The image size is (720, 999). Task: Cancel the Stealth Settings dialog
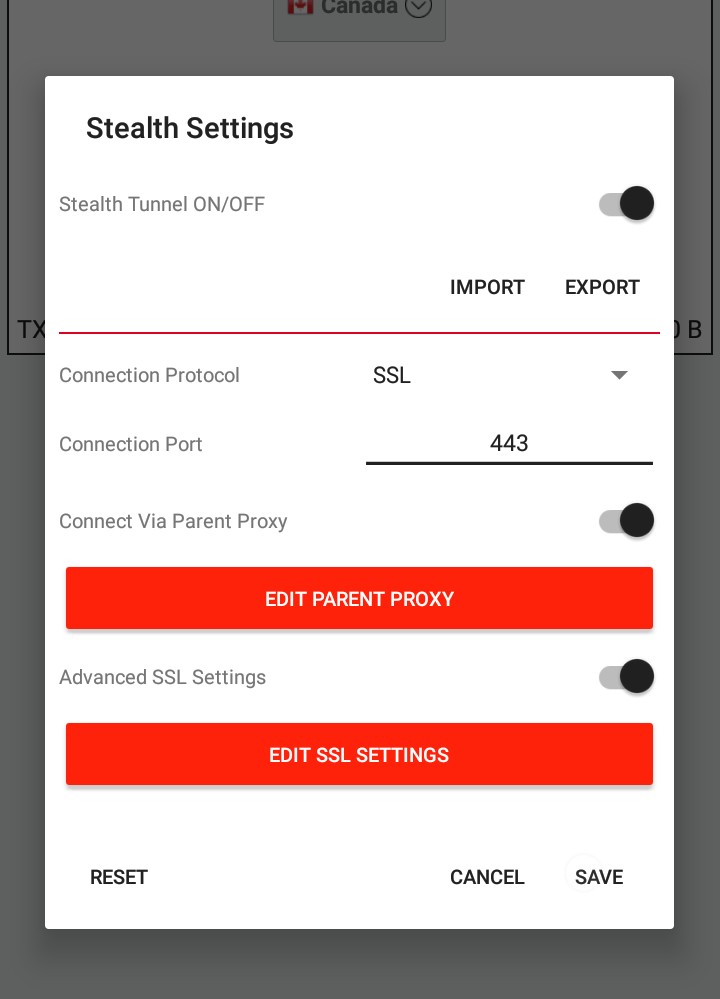click(487, 877)
